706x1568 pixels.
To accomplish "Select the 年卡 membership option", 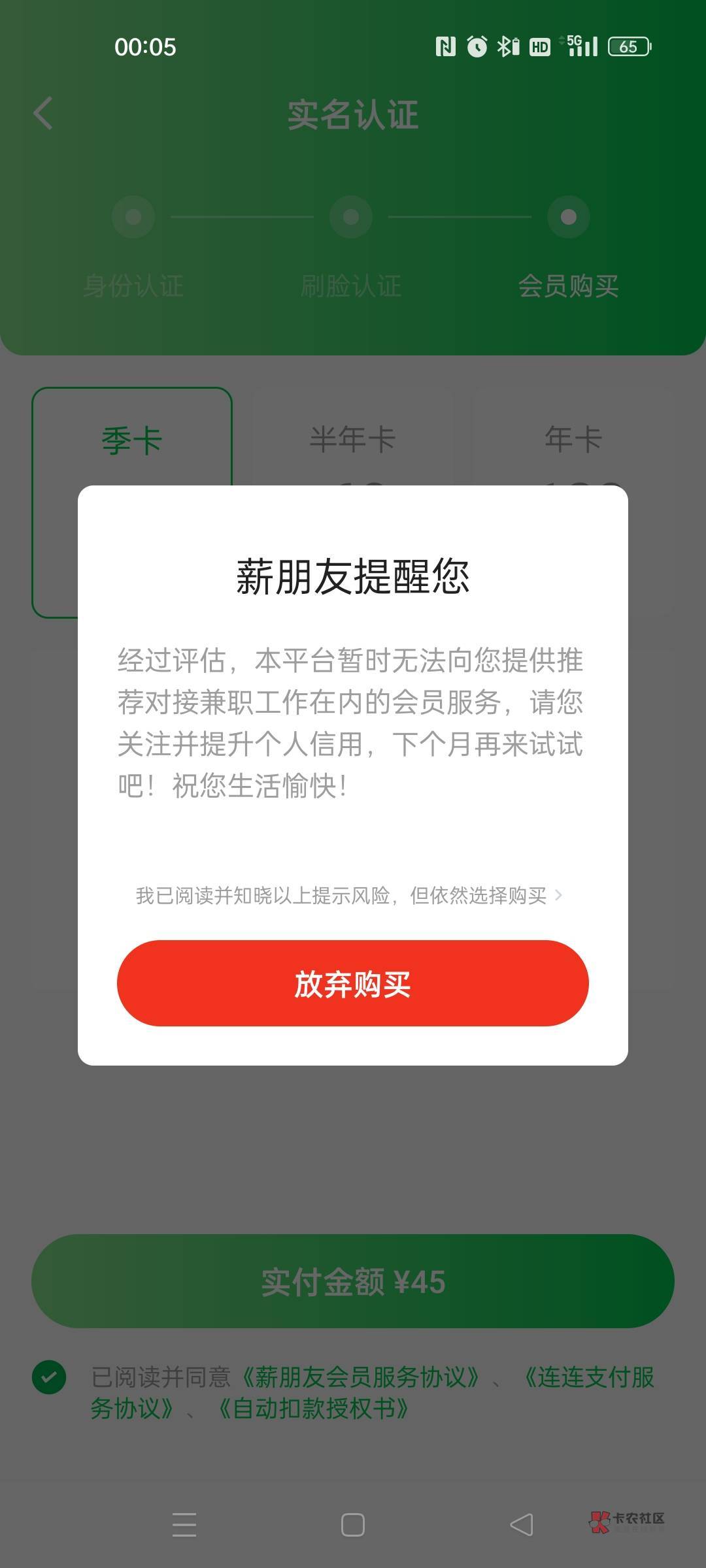I will 573,439.
